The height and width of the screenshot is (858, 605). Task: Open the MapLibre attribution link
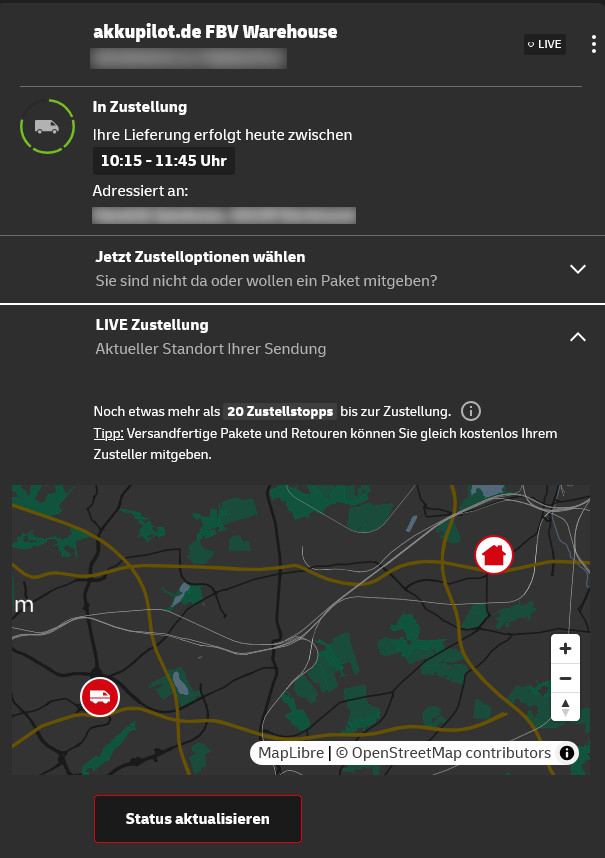click(291, 753)
